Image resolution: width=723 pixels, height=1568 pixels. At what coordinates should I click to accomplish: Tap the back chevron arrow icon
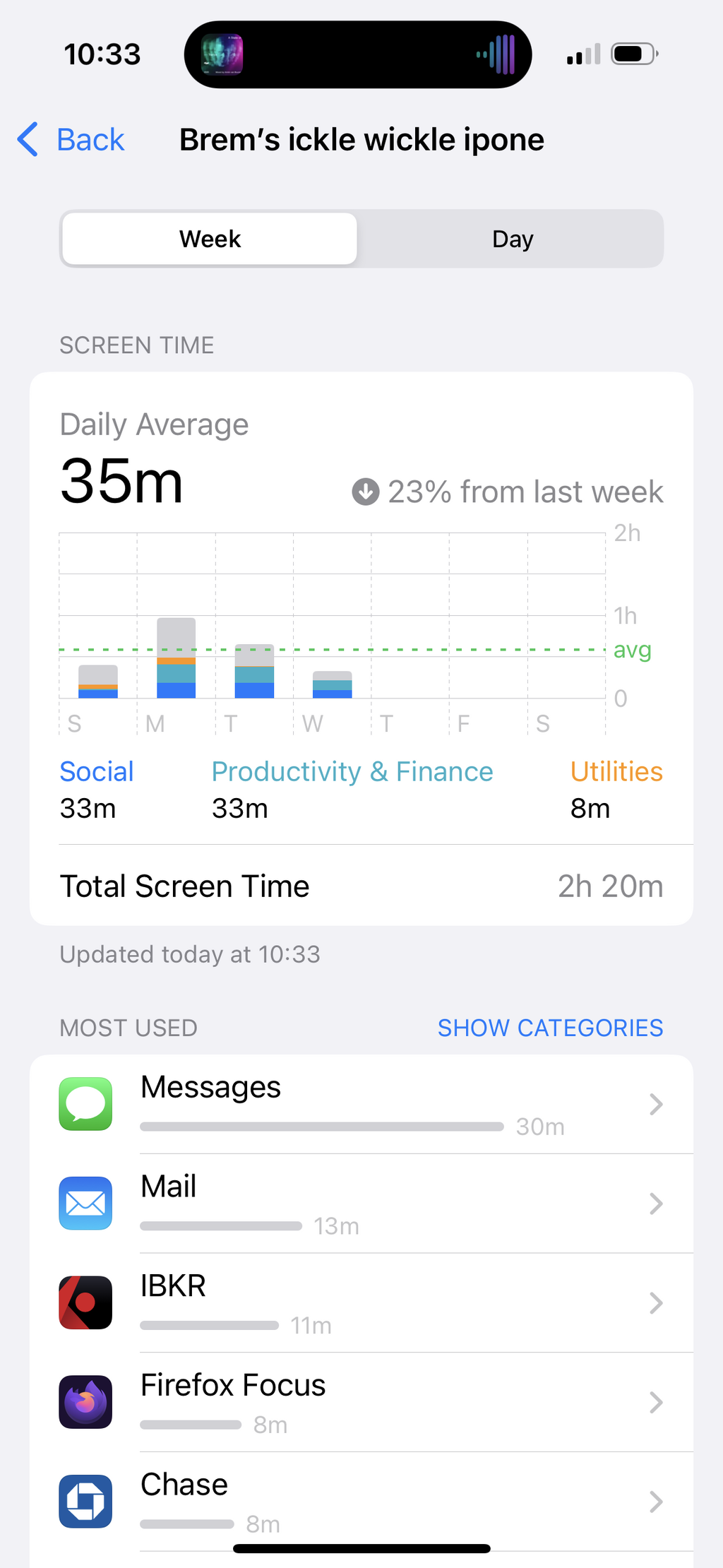click(x=26, y=139)
